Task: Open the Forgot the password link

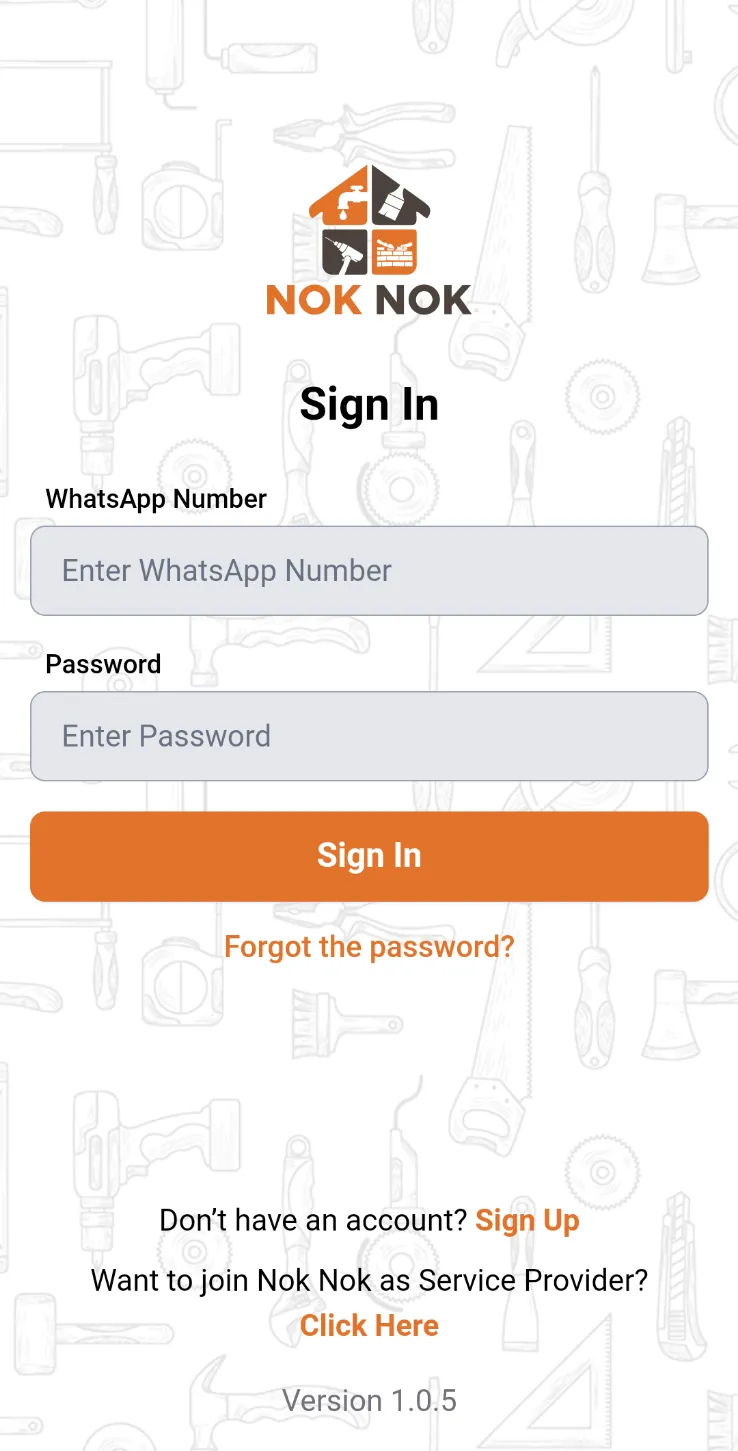Action: click(369, 946)
